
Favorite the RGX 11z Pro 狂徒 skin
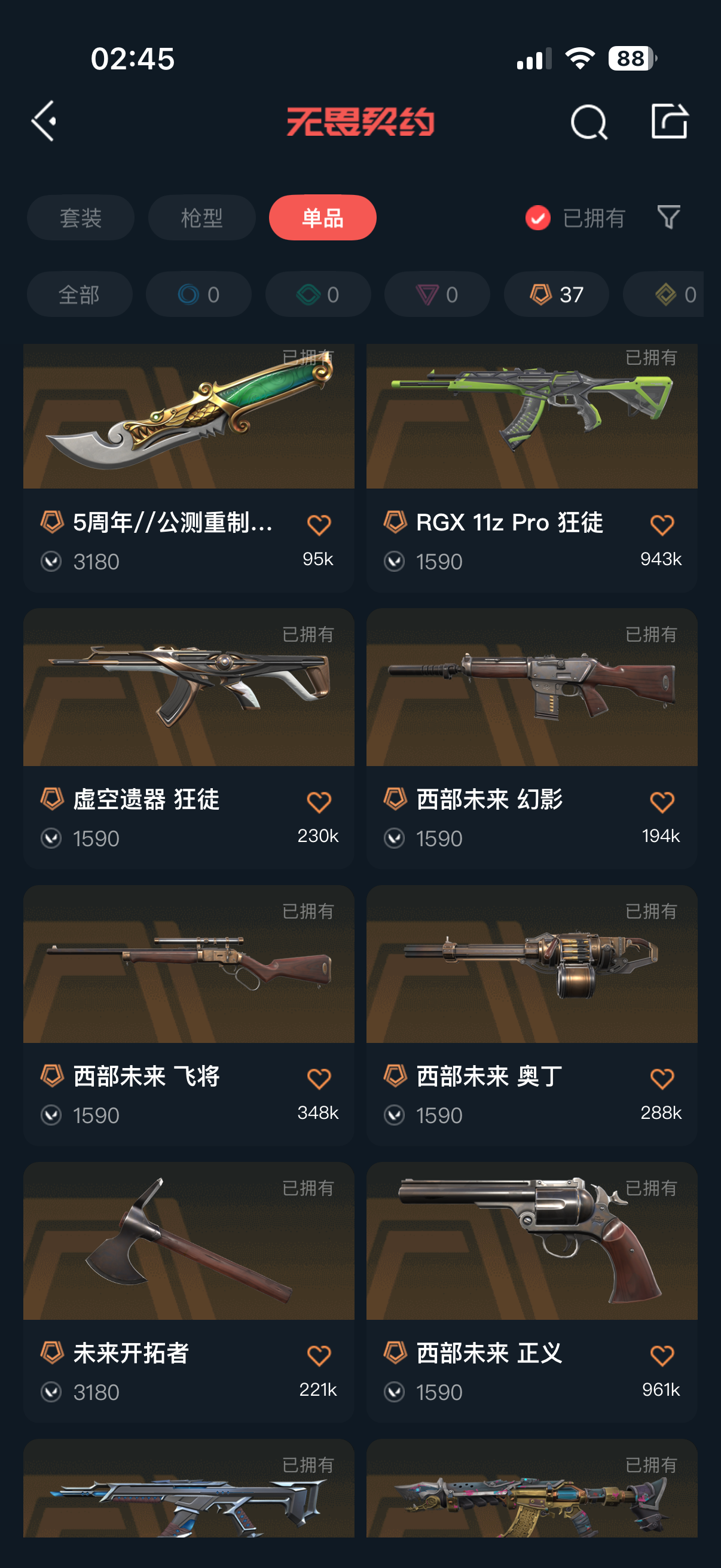(661, 525)
